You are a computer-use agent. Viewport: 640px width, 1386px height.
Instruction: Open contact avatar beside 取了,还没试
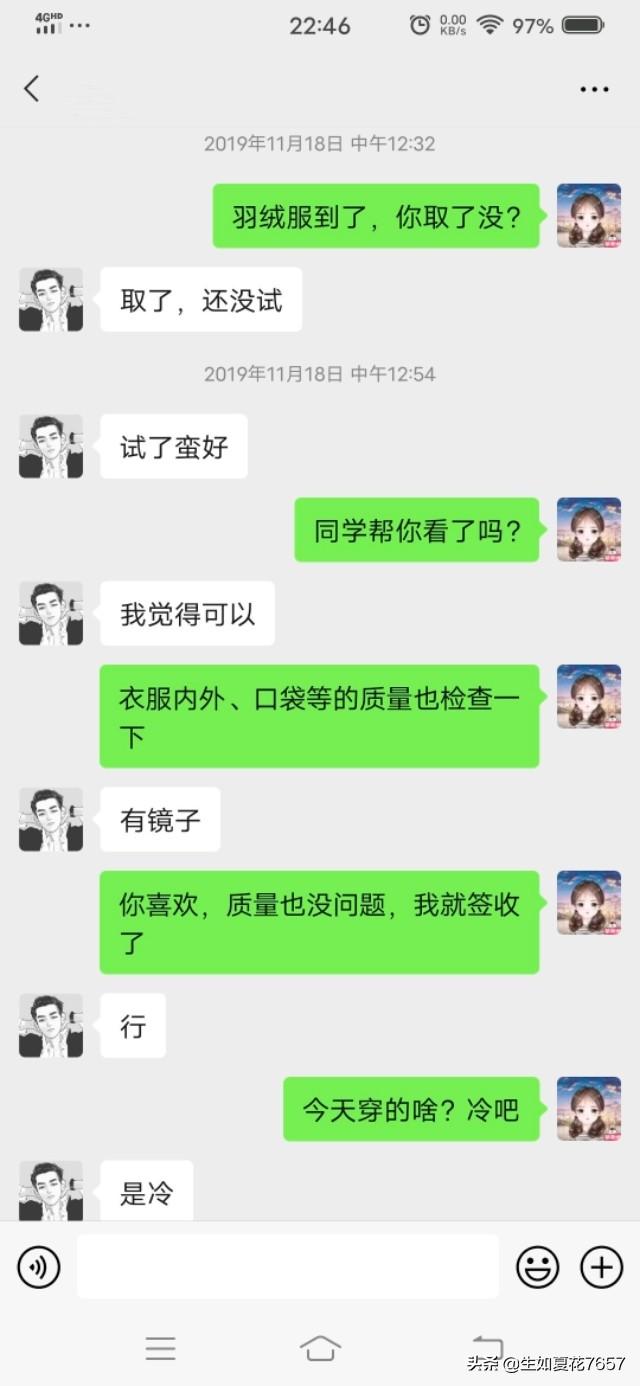point(51,300)
